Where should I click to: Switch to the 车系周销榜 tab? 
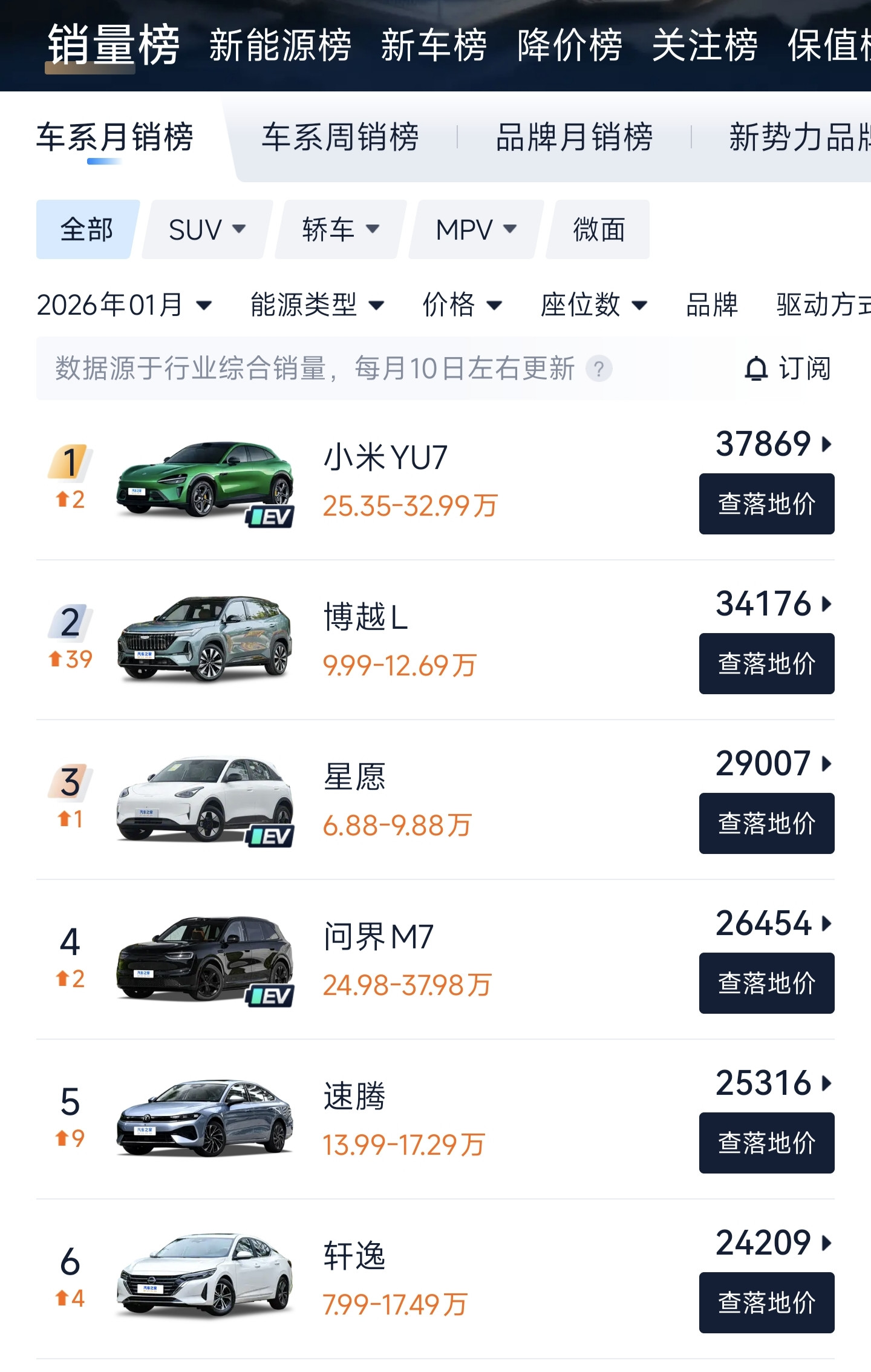341,138
